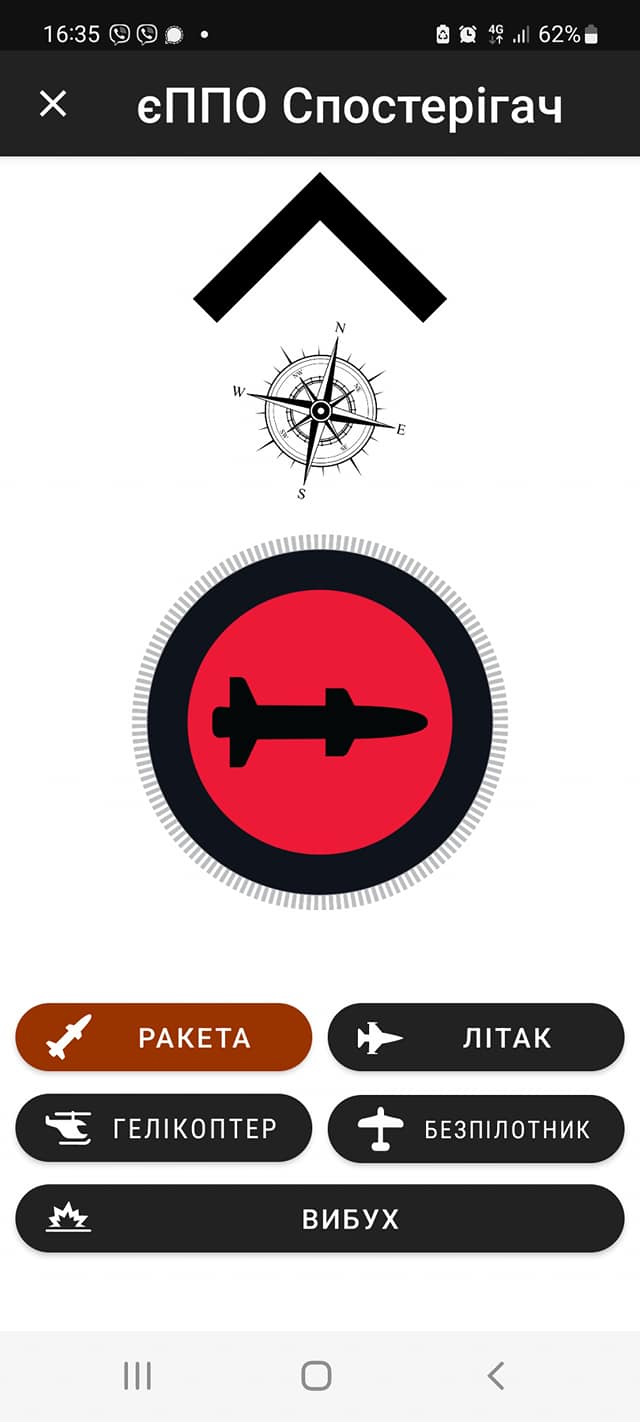Tap the big red rocket report button
Screen dimensions: 640x1422
point(320,722)
